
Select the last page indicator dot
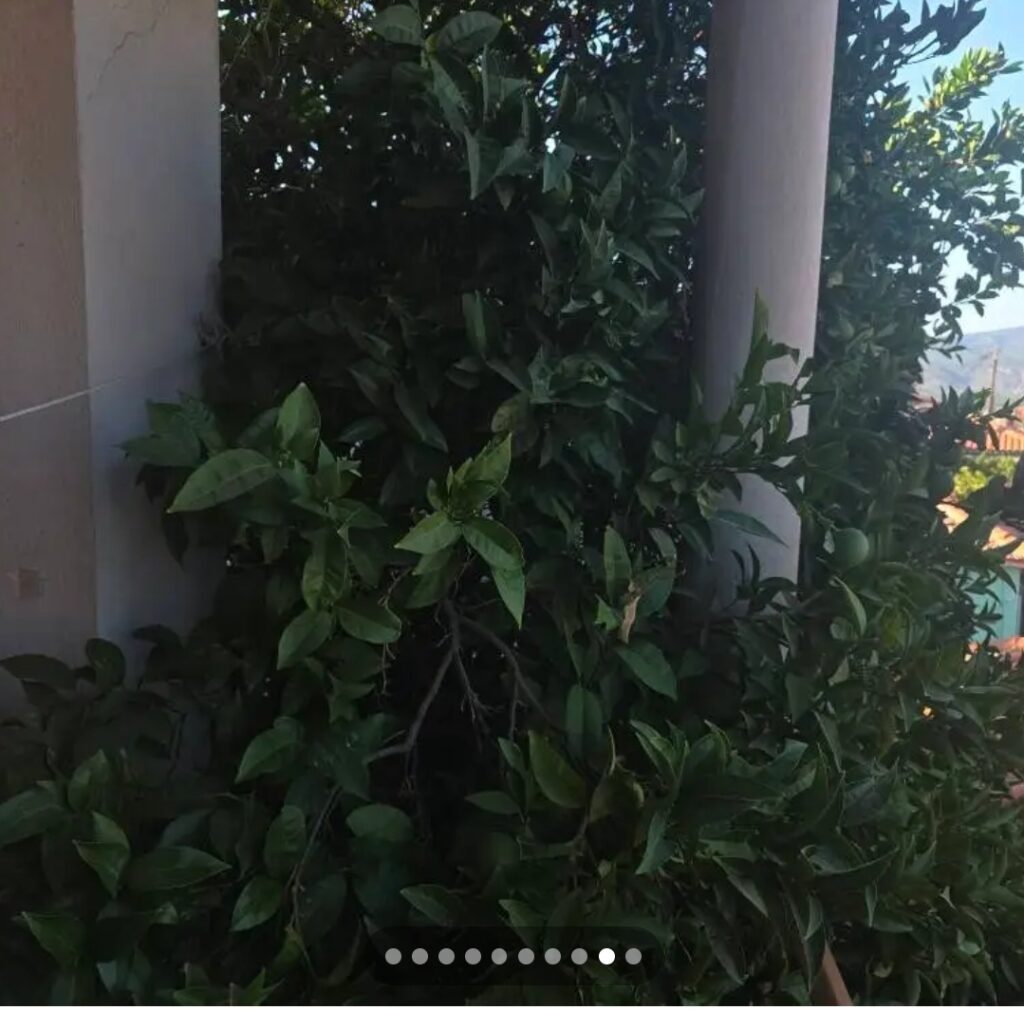point(633,956)
